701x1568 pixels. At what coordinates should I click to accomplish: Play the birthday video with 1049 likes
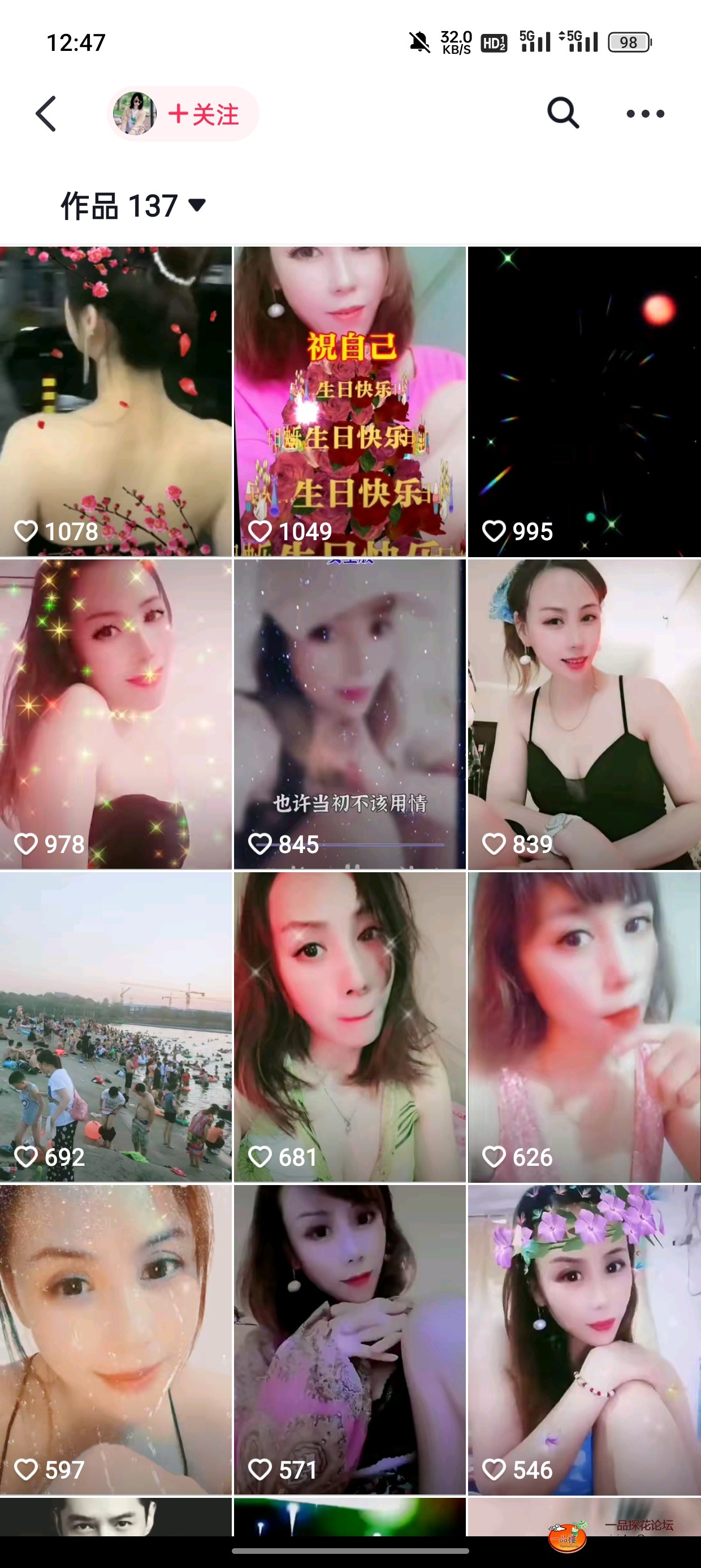tap(350, 402)
